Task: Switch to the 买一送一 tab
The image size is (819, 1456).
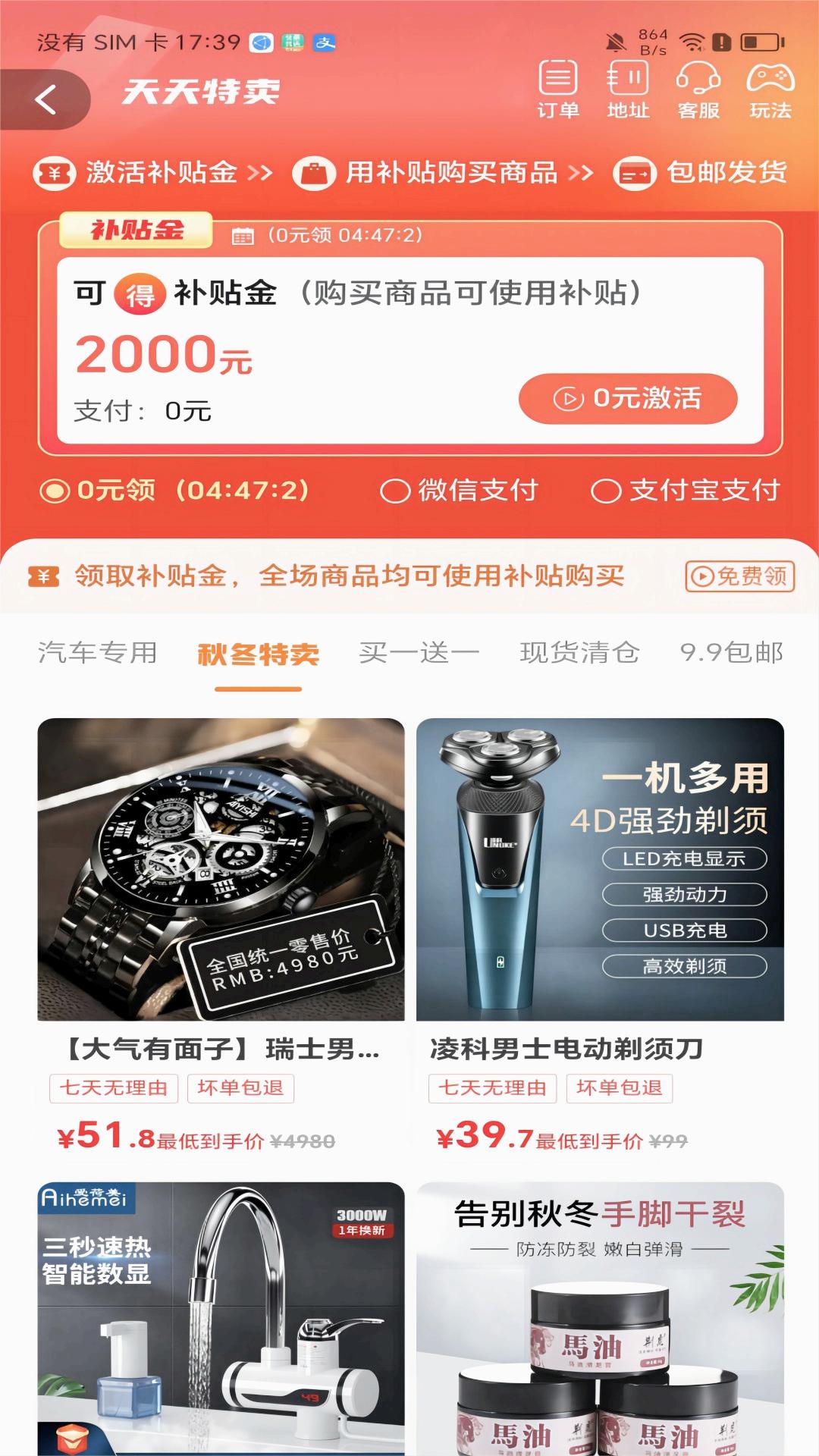Action: [x=419, y=653]
